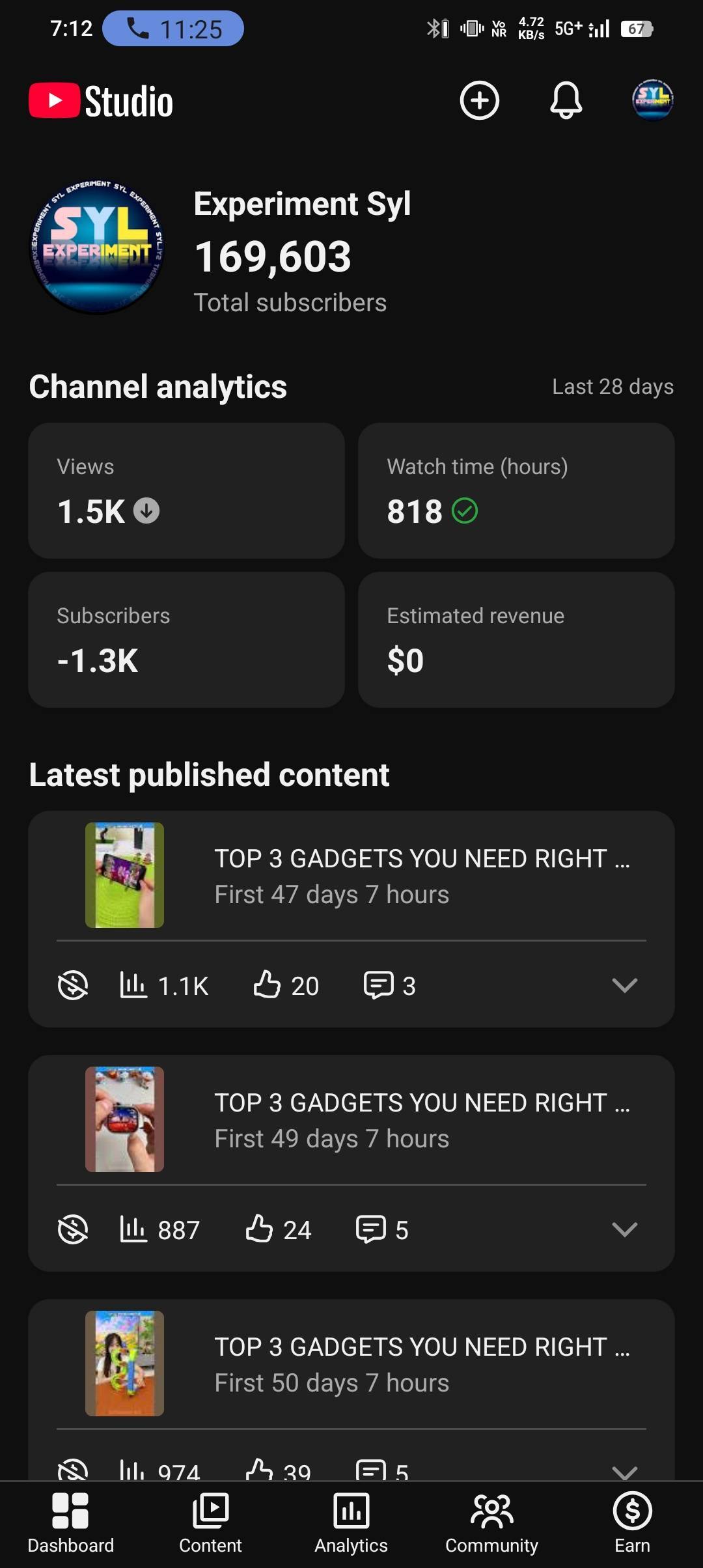The image size is (703, 1568).
Task: Open the Subscribers analytics card
Action: coord(186,639)
